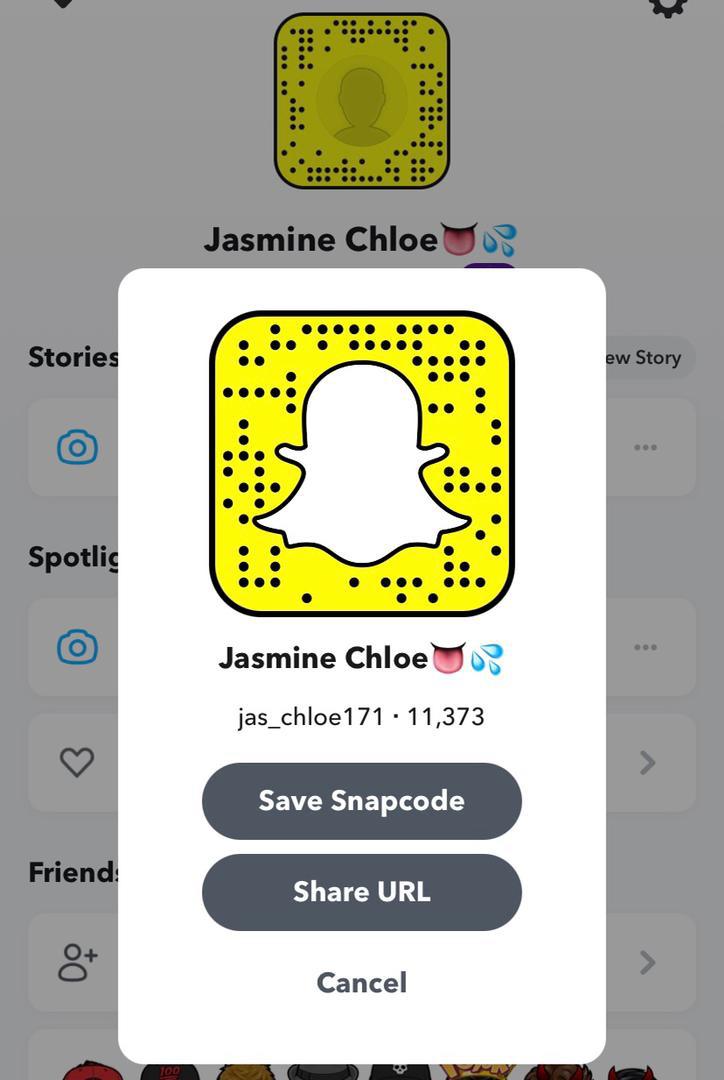Save the Snapcode image
Image resolution: width=724 pixels, height=1080 pixels.
pos(361,801)
